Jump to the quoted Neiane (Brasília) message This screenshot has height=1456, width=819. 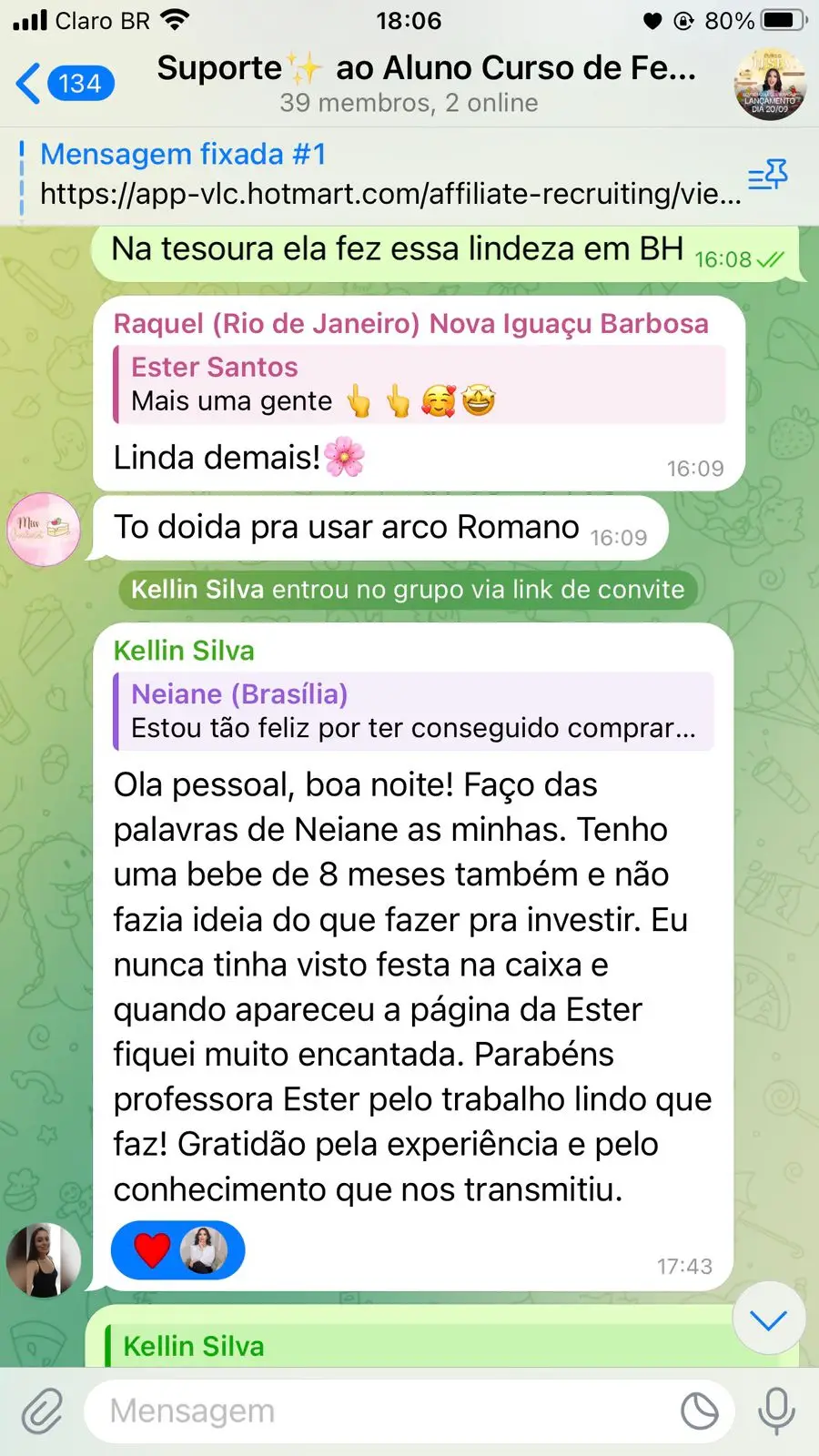414,711
